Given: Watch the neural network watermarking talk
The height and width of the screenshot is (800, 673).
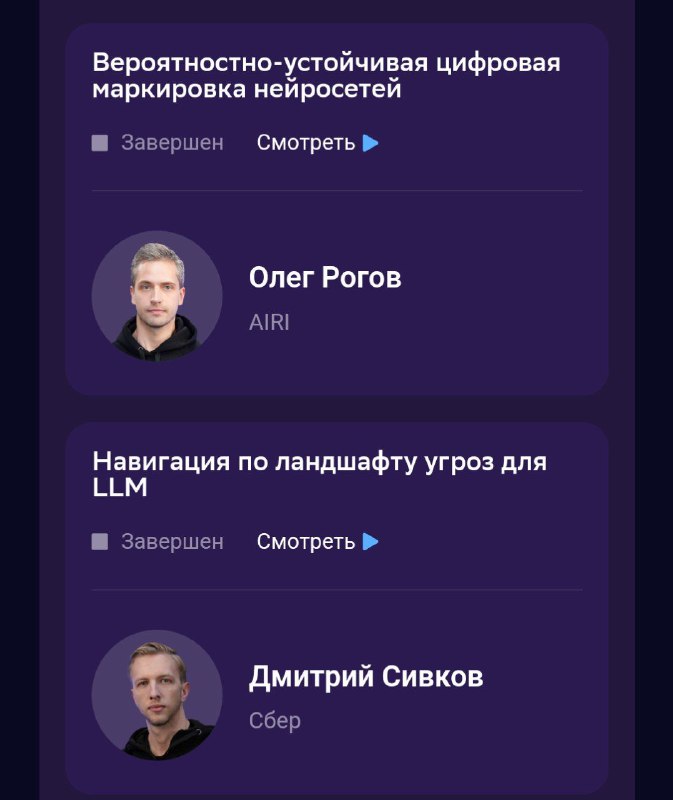Looking at the screenshot, I should coord(317,143).
